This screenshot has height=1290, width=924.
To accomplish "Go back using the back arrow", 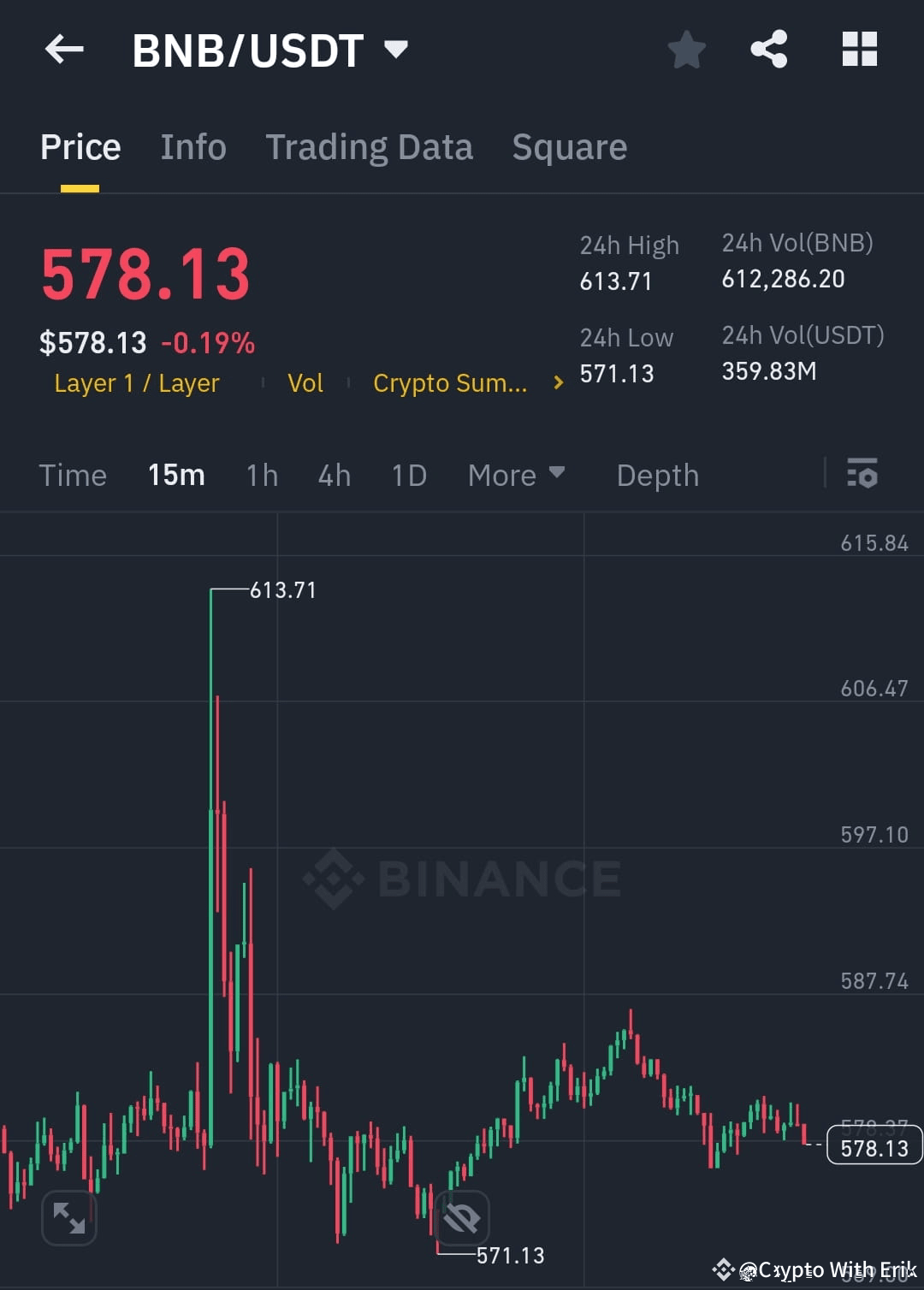I will pyautogui.click(x=64, y=49).
